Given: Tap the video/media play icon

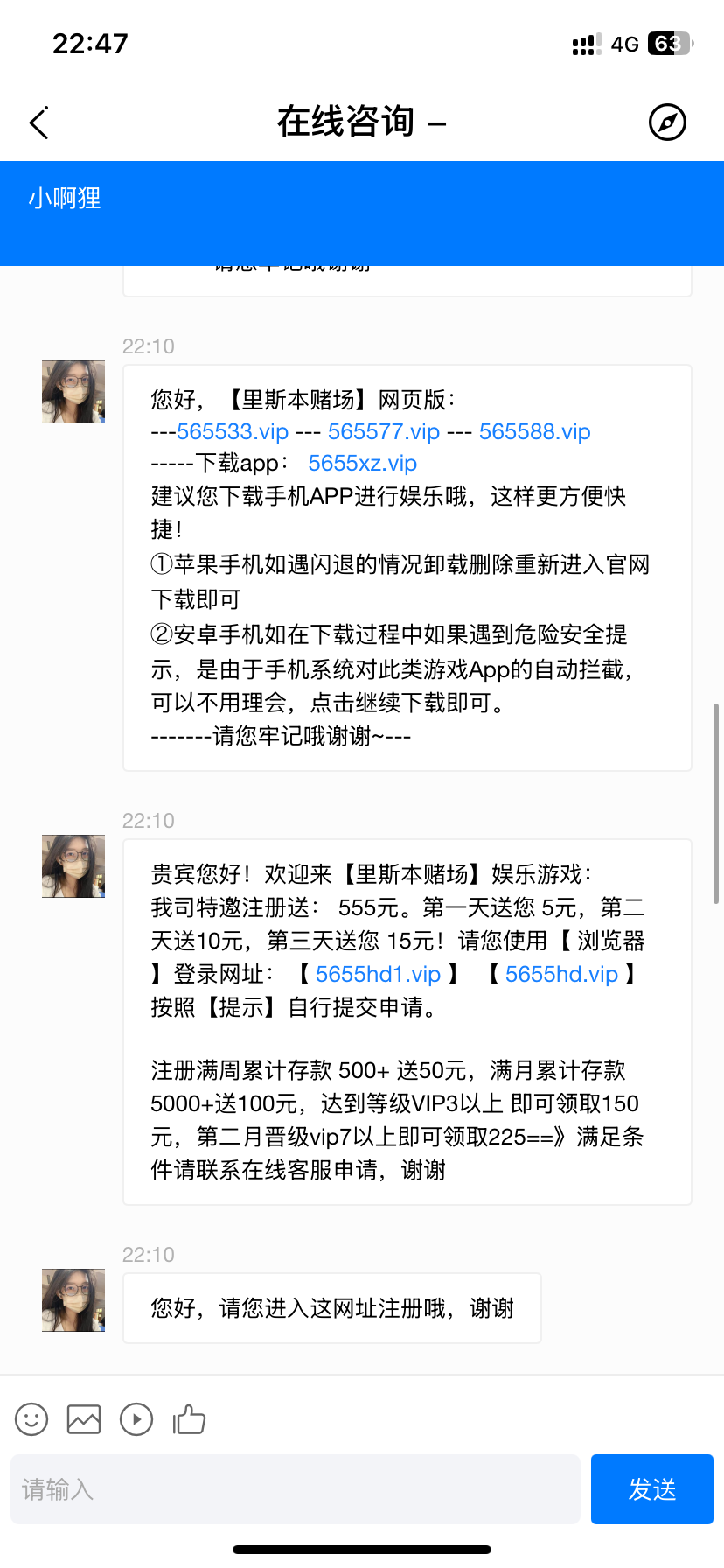Looking at the screenshot, I should [x=136, y=1419].
